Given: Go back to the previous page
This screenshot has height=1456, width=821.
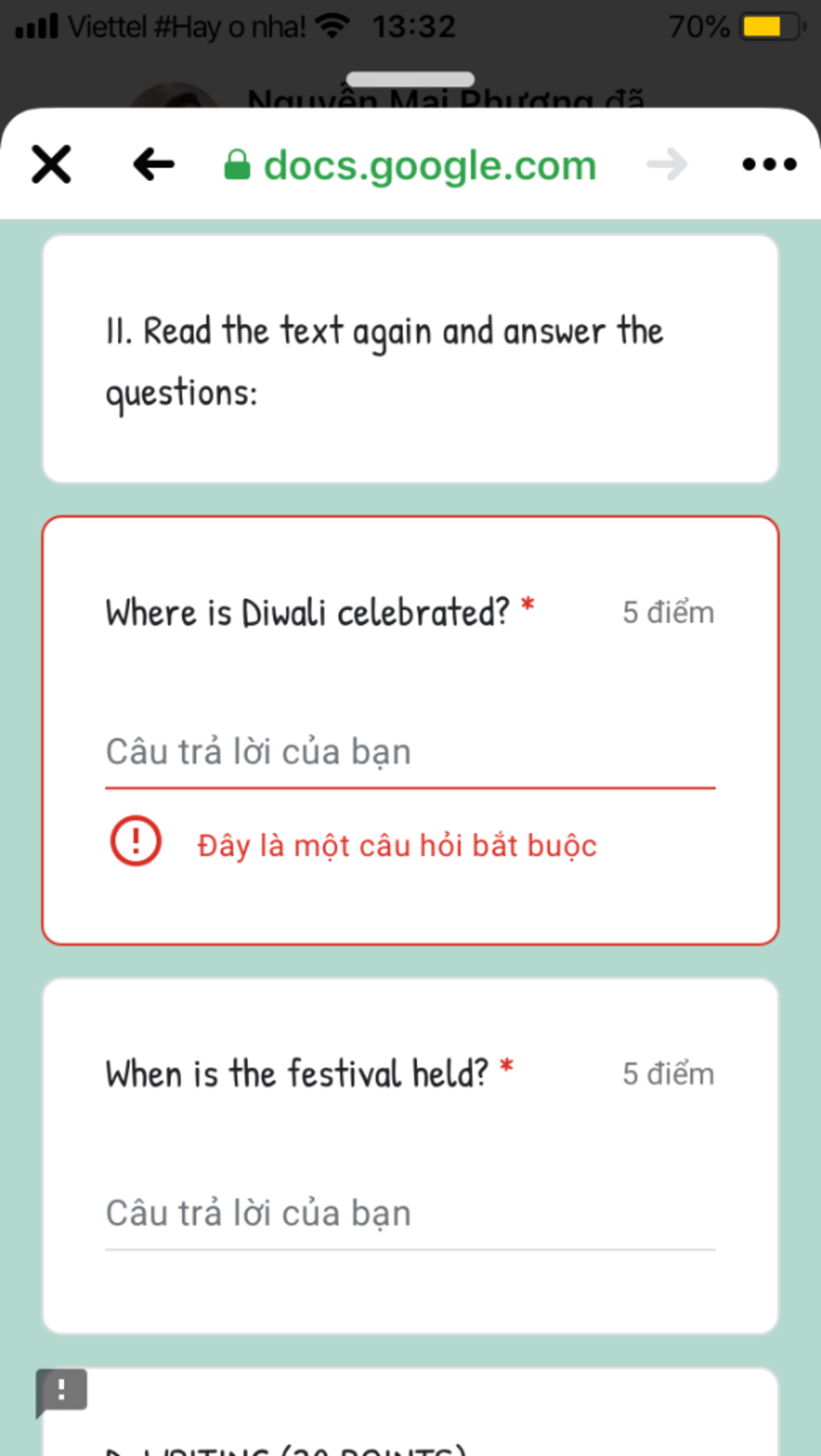Looking at the screenshot, I should pos(153,164).
